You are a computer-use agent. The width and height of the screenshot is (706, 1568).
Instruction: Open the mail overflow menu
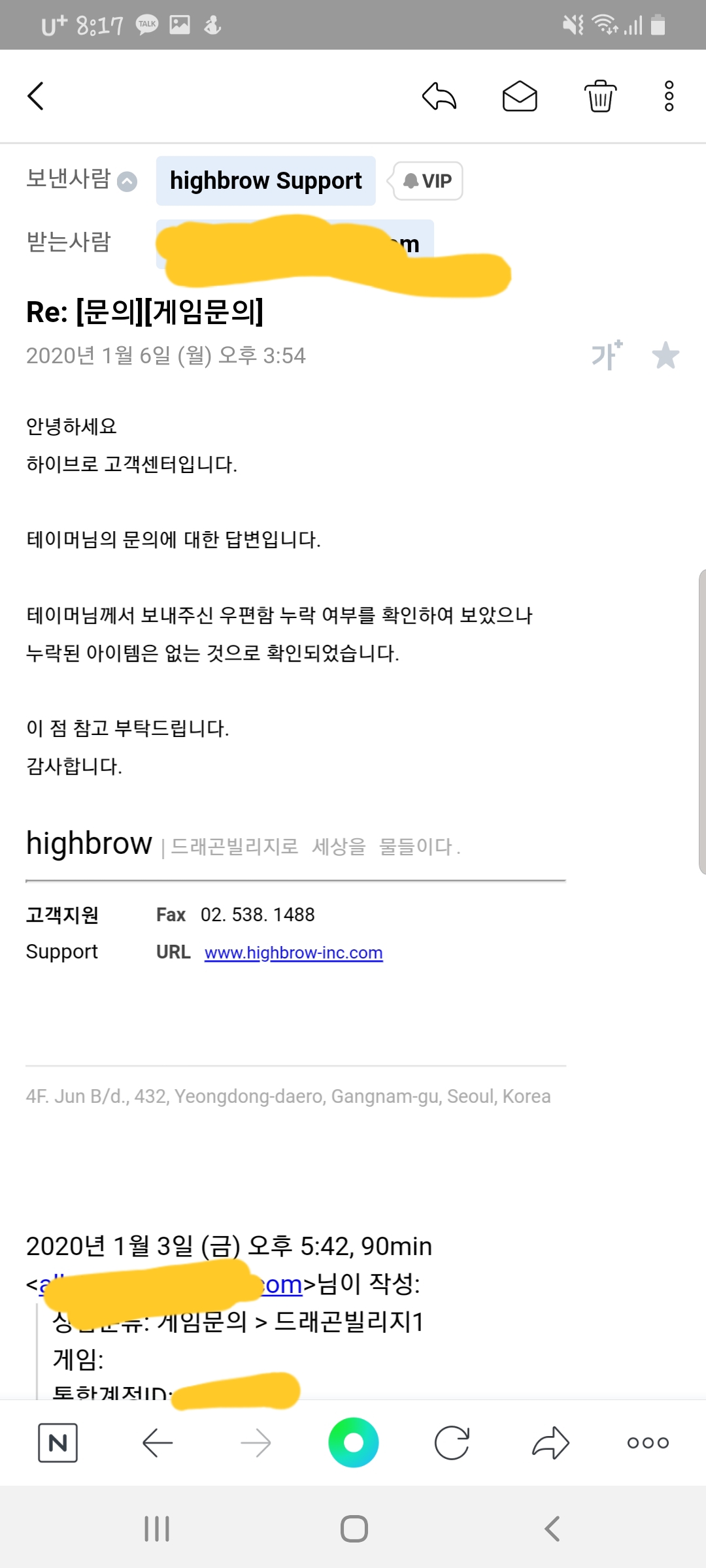coord(669,96)
